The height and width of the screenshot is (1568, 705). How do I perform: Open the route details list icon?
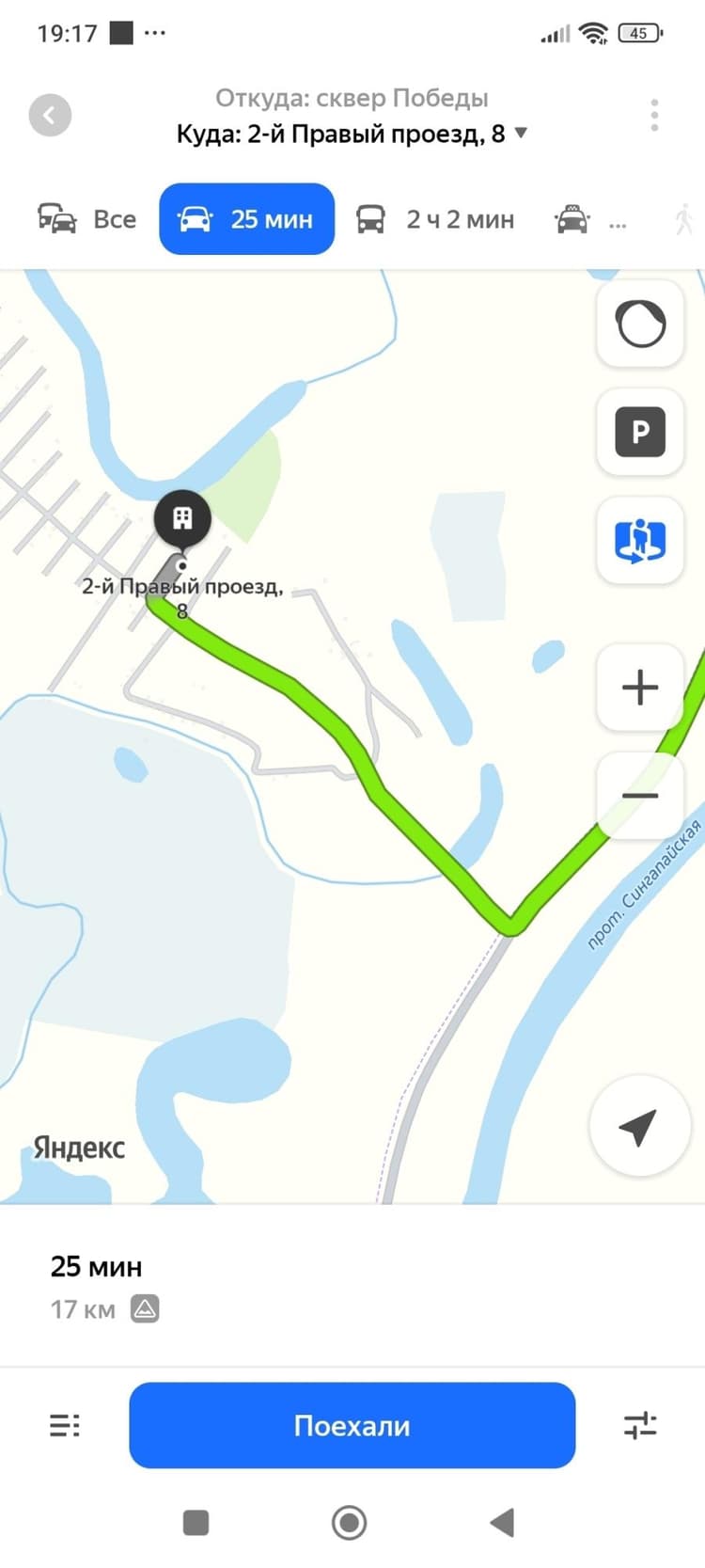tap(64, 1425)
